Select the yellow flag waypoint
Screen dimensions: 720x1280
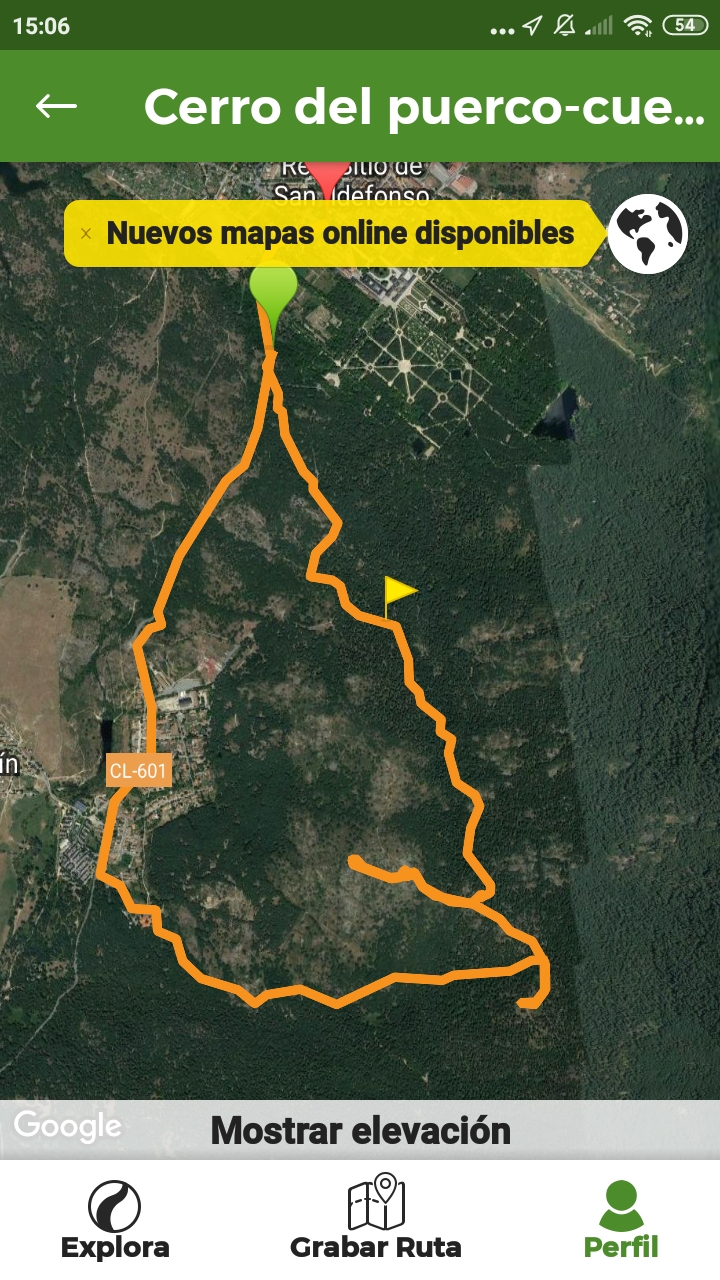click(398, 593)
